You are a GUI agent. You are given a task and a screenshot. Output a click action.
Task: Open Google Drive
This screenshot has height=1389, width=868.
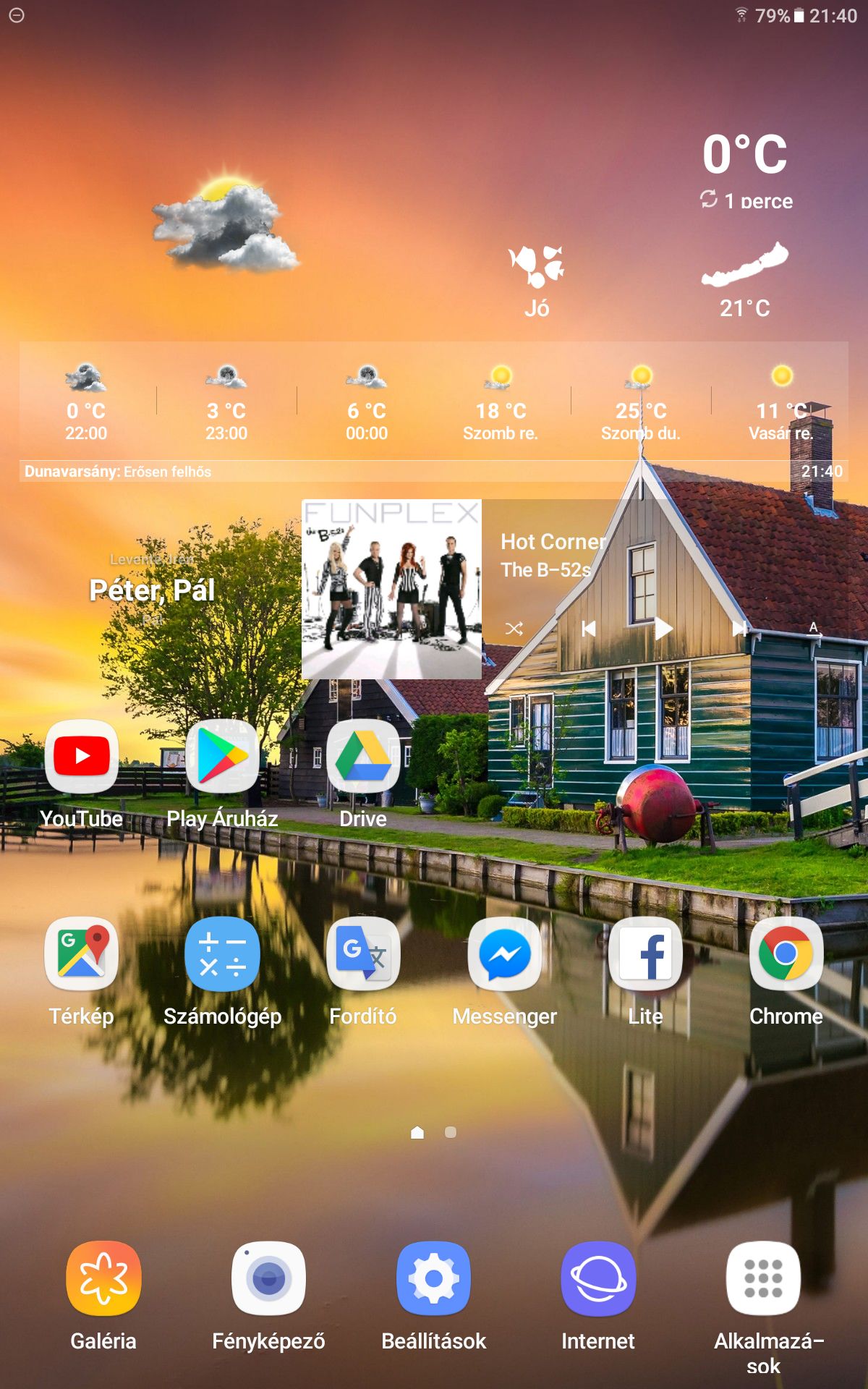[x=363, y=757]
